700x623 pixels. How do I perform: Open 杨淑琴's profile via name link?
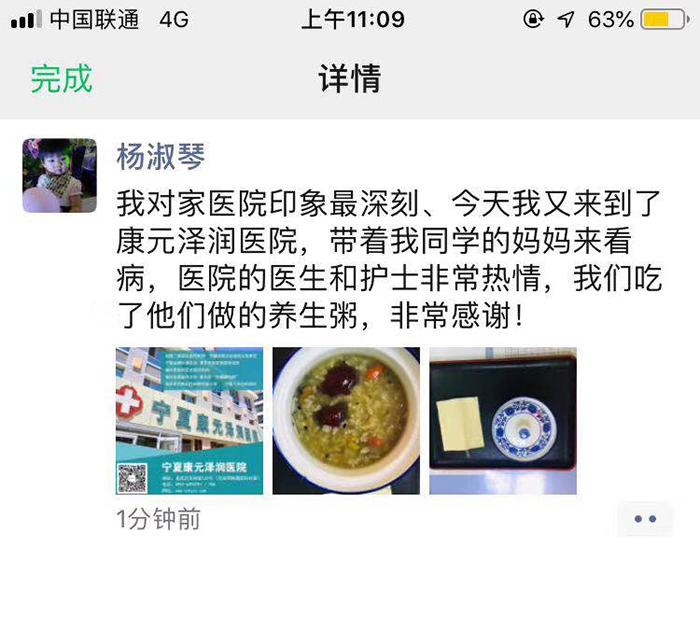pyautogui.click(x=161, y=157)
